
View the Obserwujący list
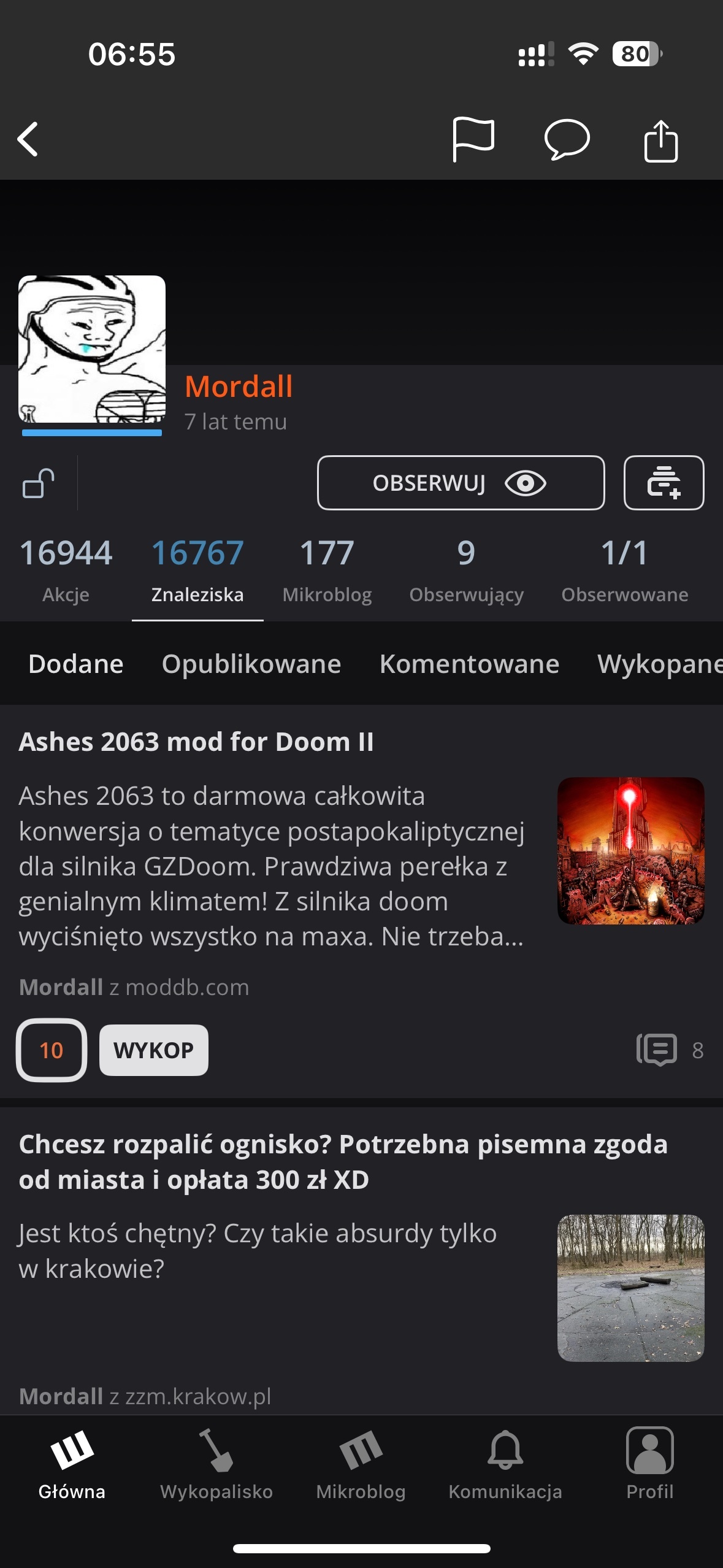coord(466,569)
